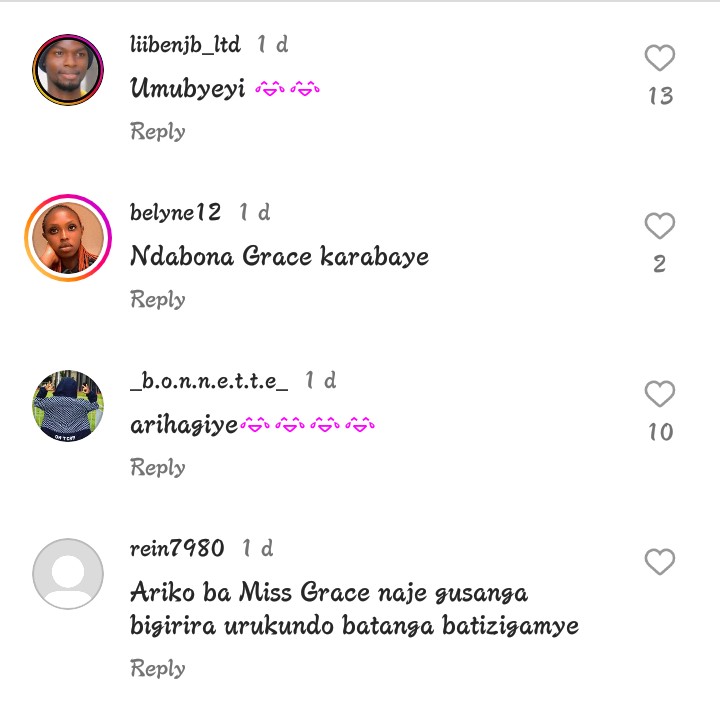Like belyne12's comment
Image resolution: width=720 pixels, height=709 pixels.
659,227
